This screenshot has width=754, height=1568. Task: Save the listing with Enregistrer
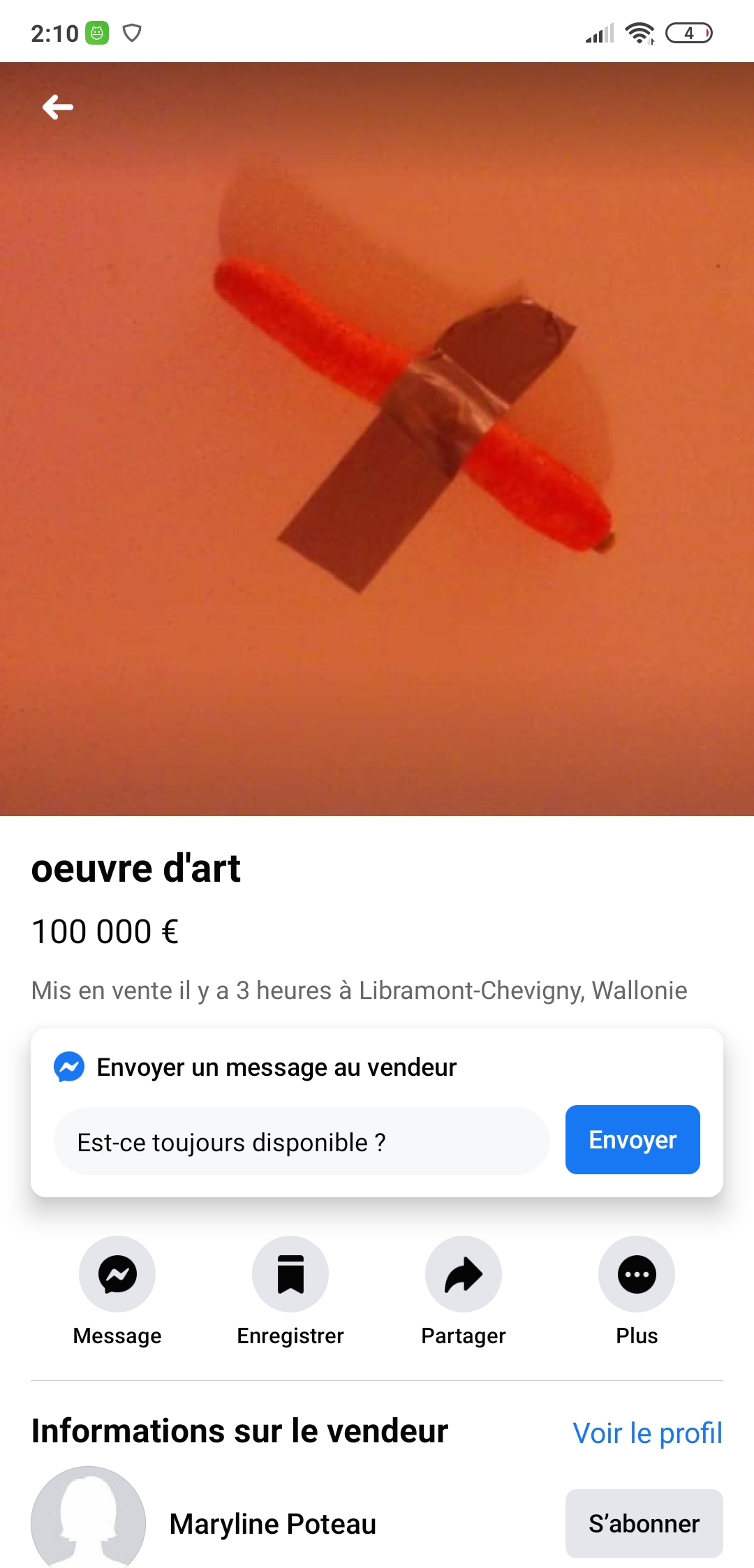pos(290,1275)
